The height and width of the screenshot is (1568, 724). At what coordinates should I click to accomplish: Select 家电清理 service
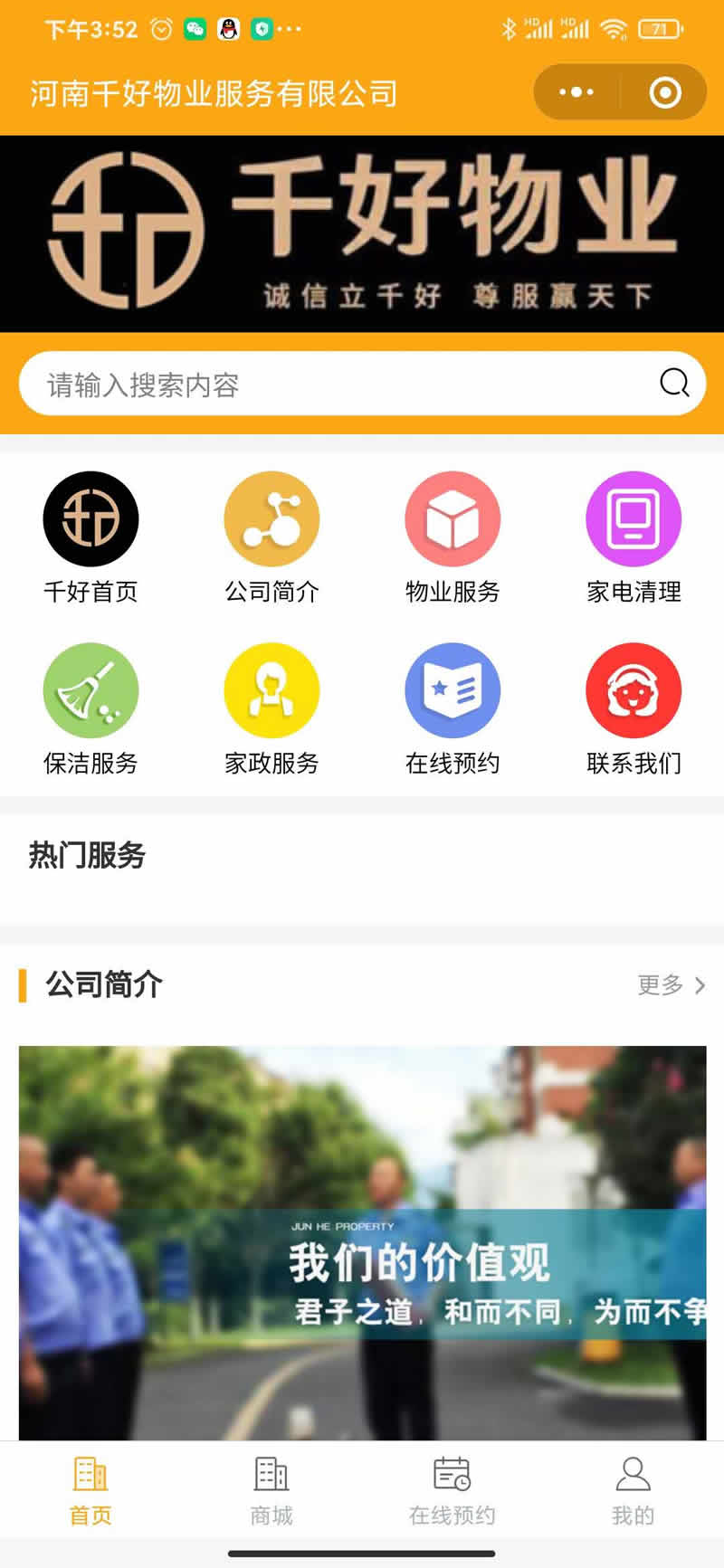point(633,536)
